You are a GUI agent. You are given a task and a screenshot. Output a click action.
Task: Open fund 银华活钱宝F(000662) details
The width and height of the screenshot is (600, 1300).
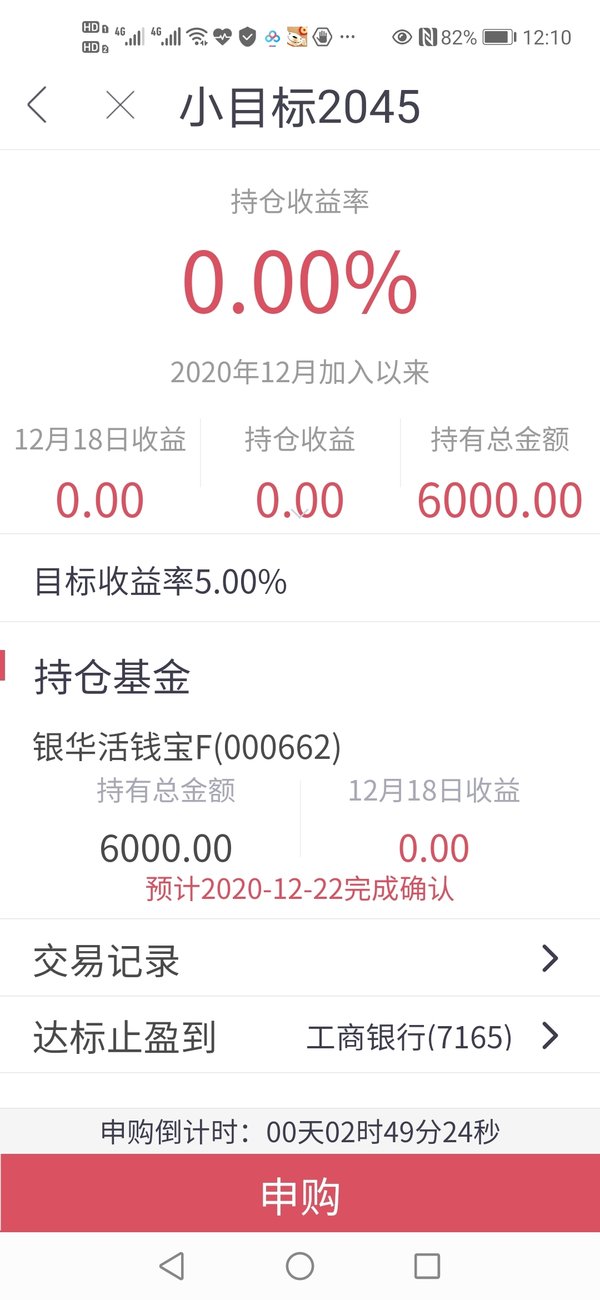(187, 747)
